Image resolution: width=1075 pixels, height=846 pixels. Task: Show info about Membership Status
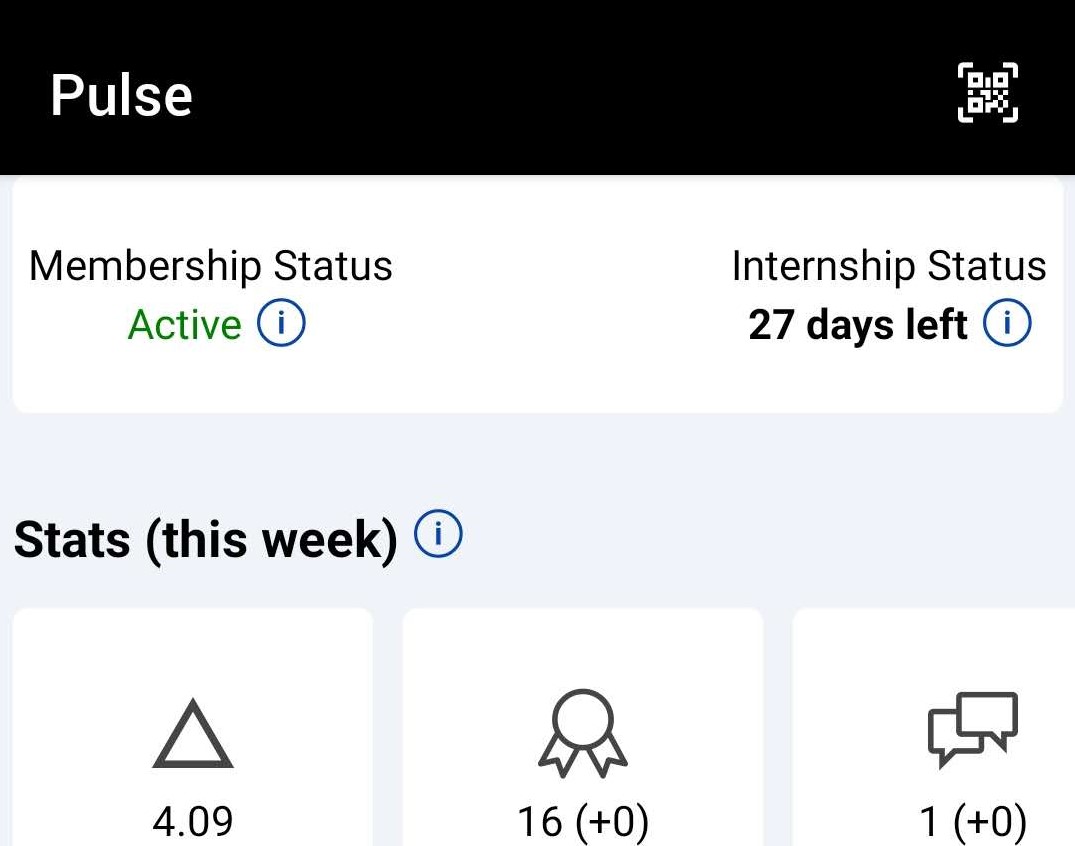tap(281, 324)
